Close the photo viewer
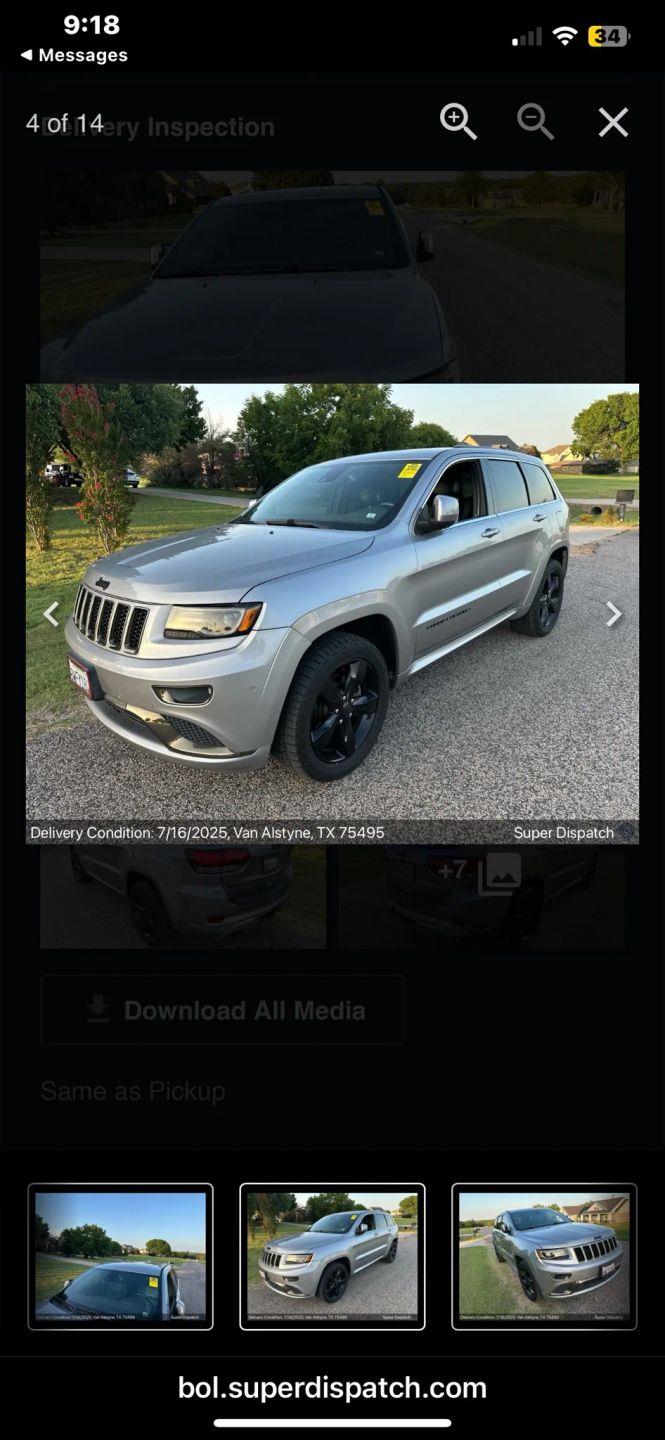Image resolution: width=665 pixels, height=1440 pixels. (x=613, y=122)
